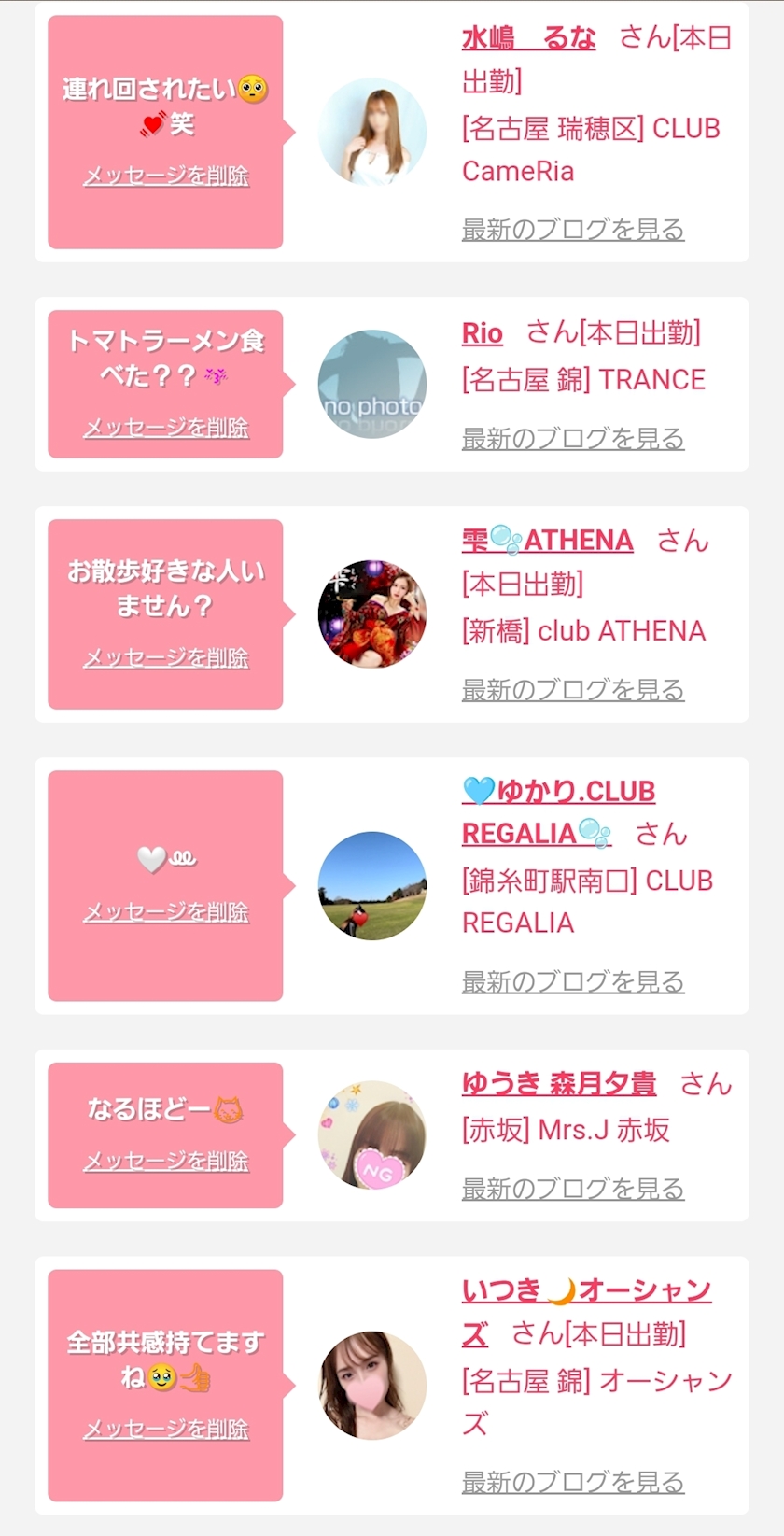The image size is (784, 1536).
Task: View 水嶋 るな's latest blog
Action: pyautogui.click(x=573, y=230)
